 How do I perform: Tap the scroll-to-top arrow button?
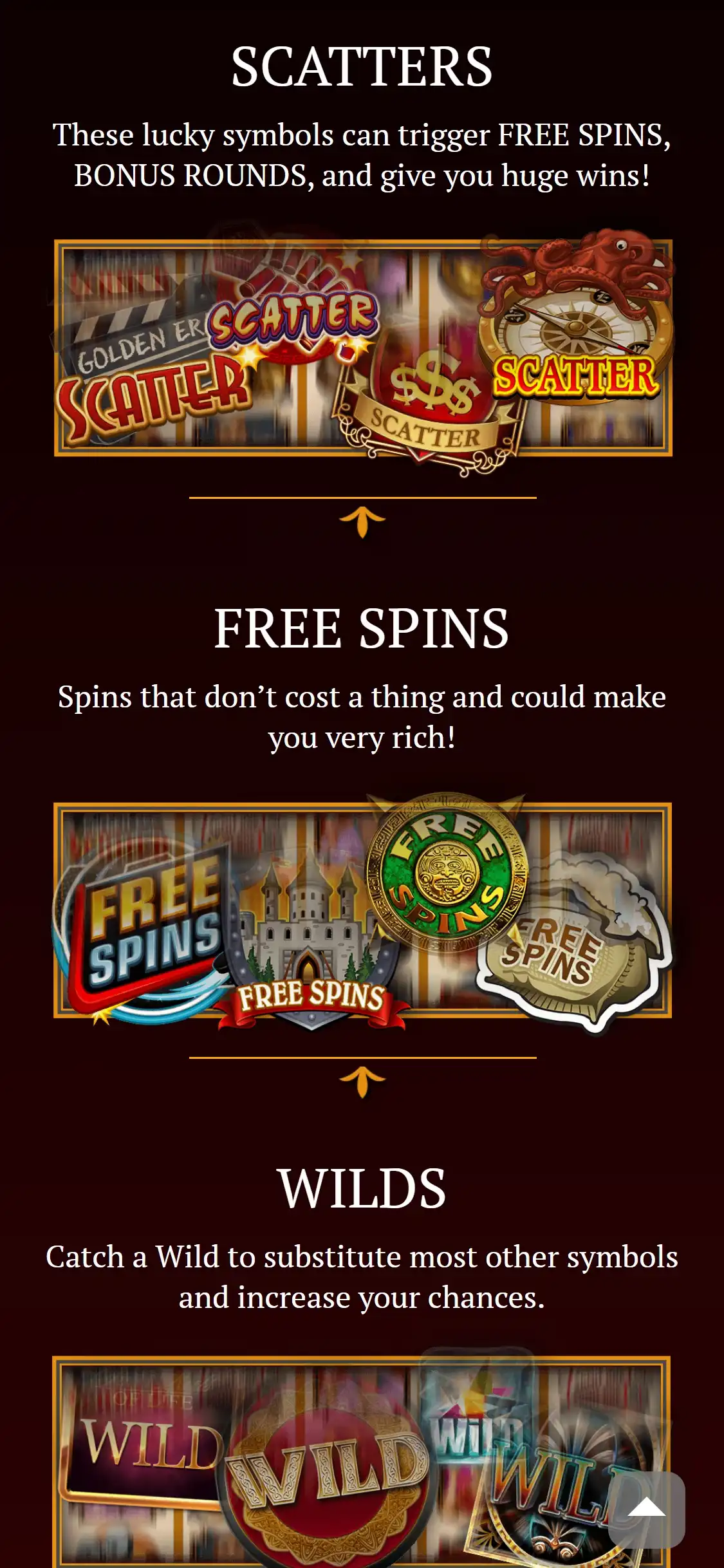646,1509
